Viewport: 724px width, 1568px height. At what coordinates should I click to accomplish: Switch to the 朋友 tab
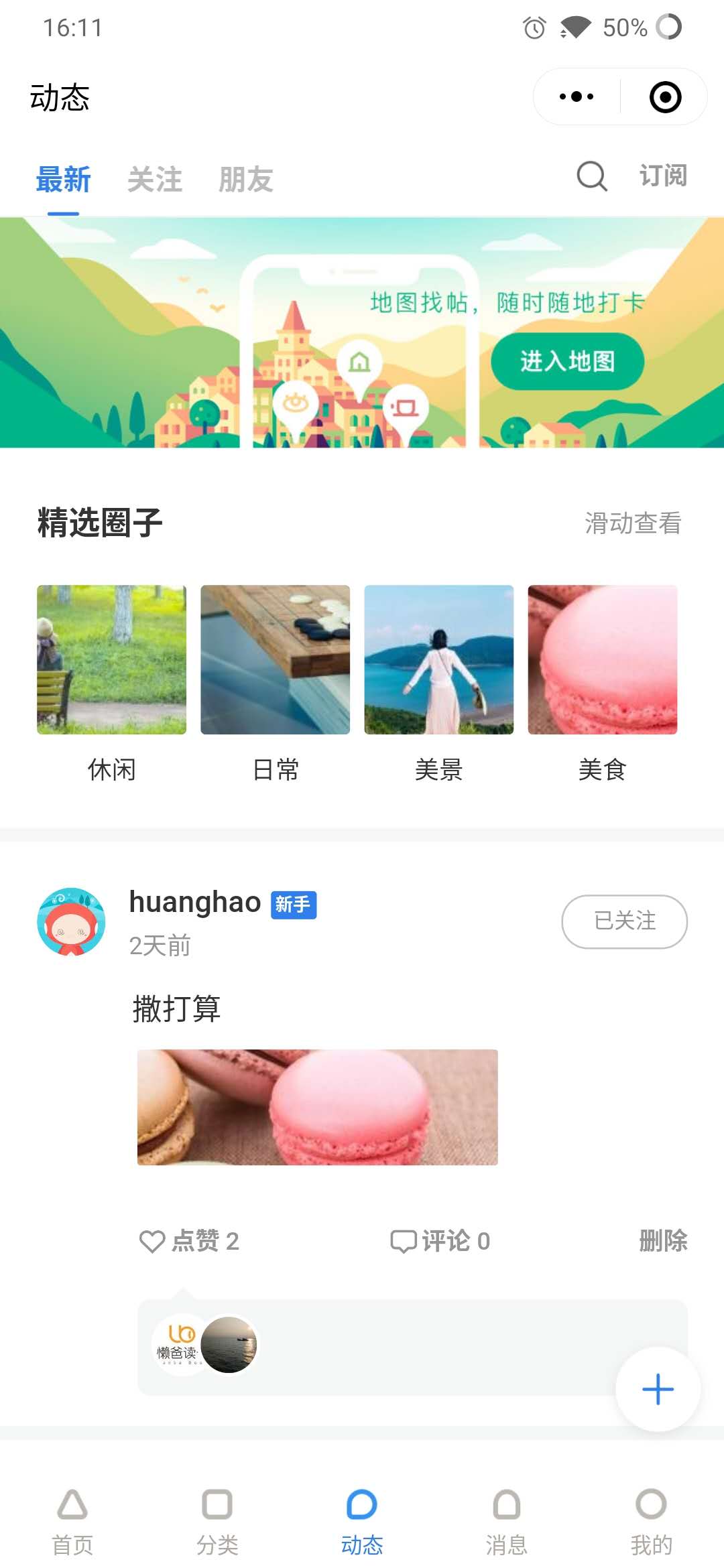(x=246, y=180)
